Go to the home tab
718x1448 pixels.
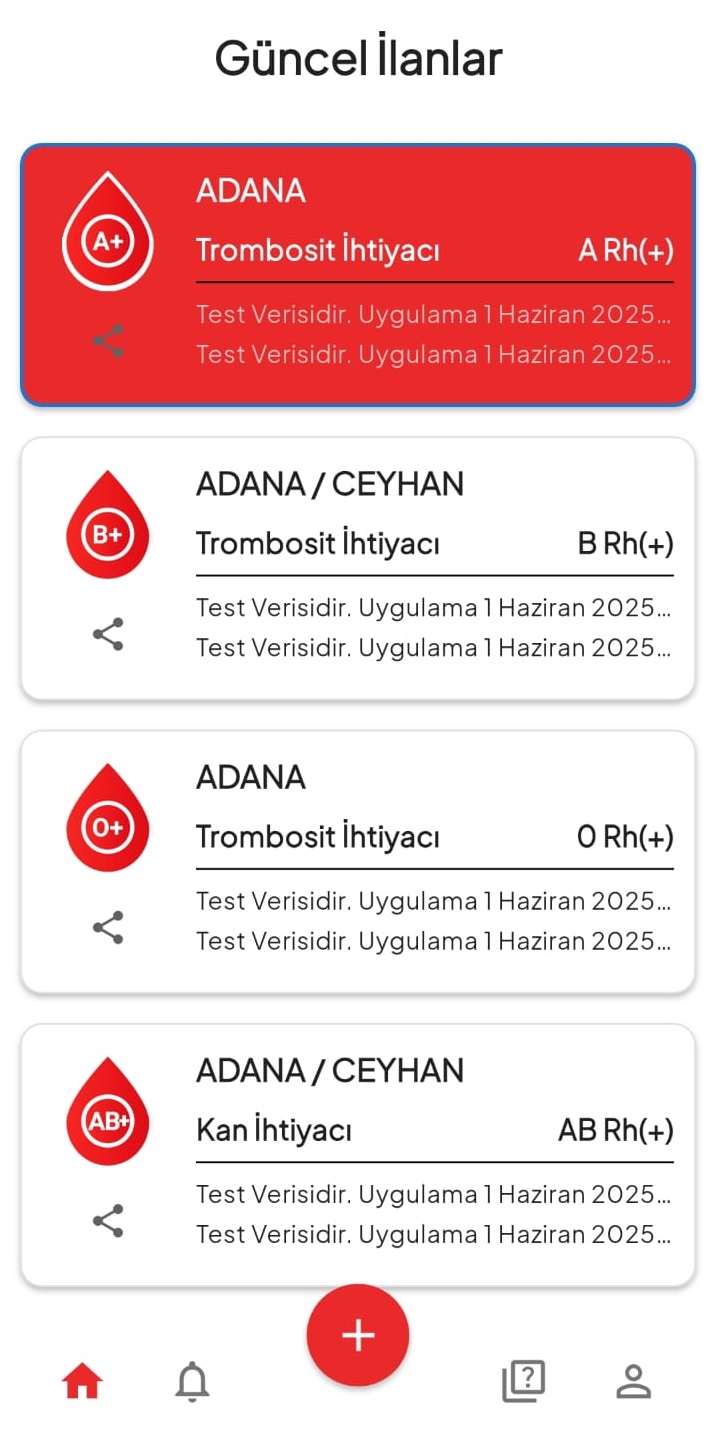click(82, 1382)
